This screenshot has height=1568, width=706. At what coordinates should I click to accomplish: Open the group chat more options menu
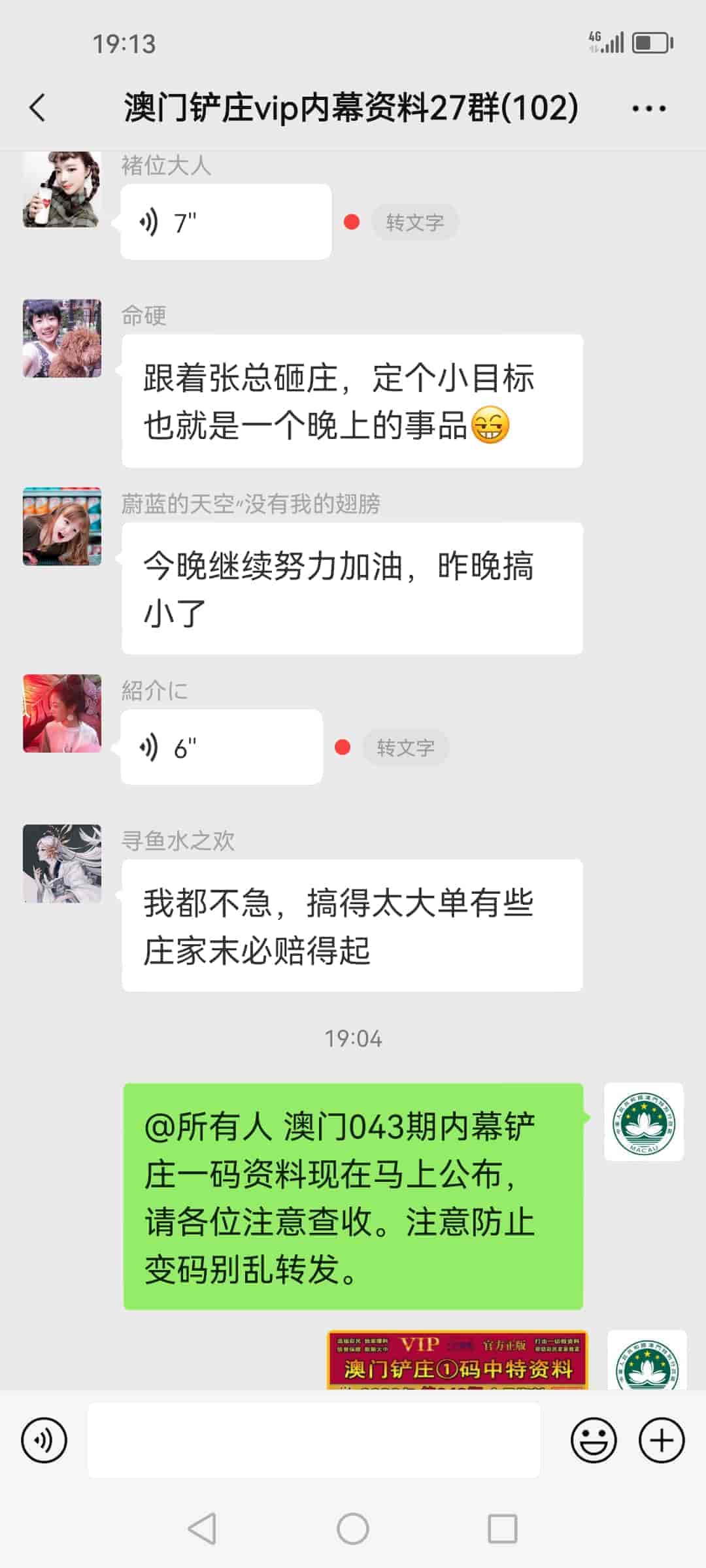(x=648, y=108)
